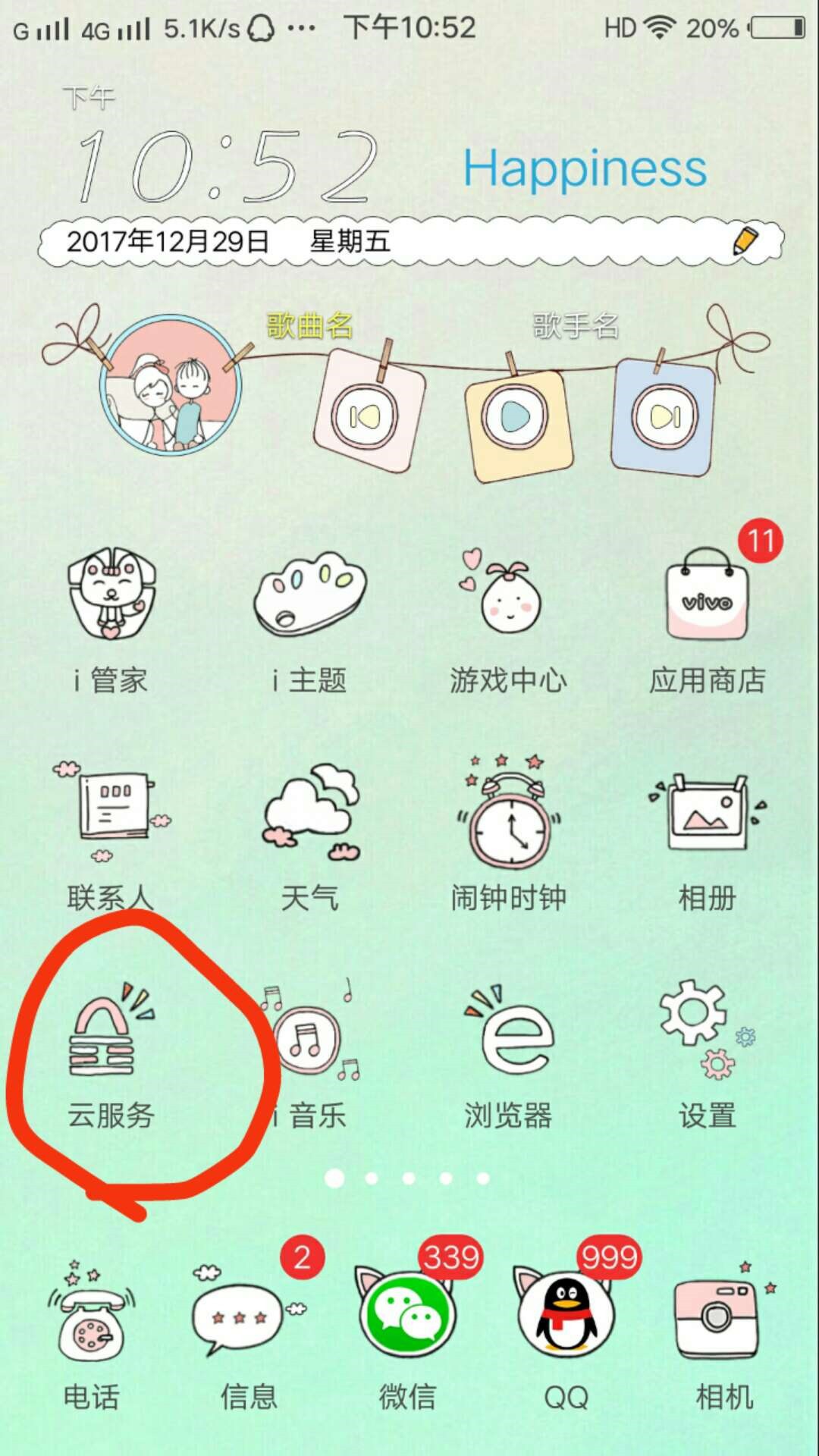Open 微信 WeChat
This screenshot has width=819, height=1456.
[x=408, y=1319]
